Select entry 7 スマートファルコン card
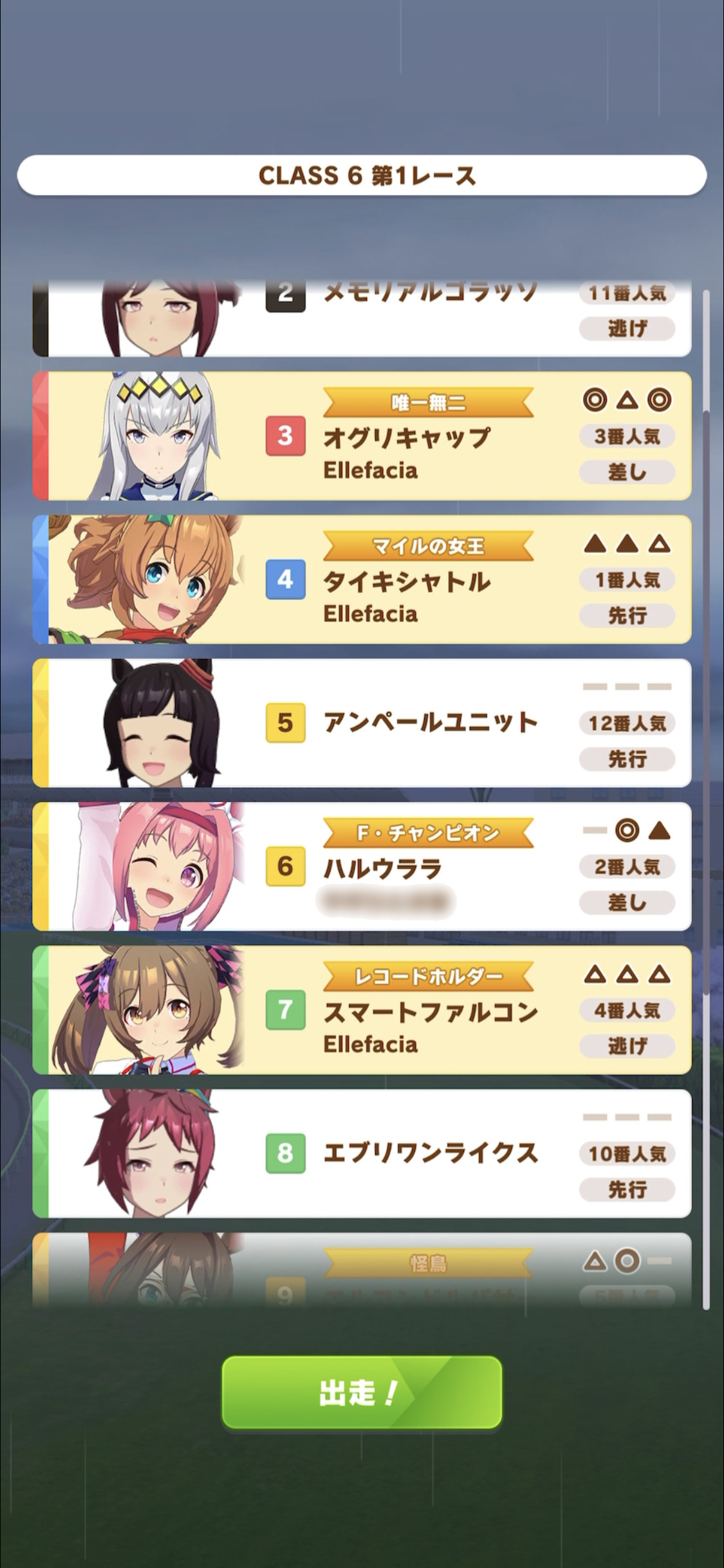The image size is (724, 1568). (x=362, y=1010)
